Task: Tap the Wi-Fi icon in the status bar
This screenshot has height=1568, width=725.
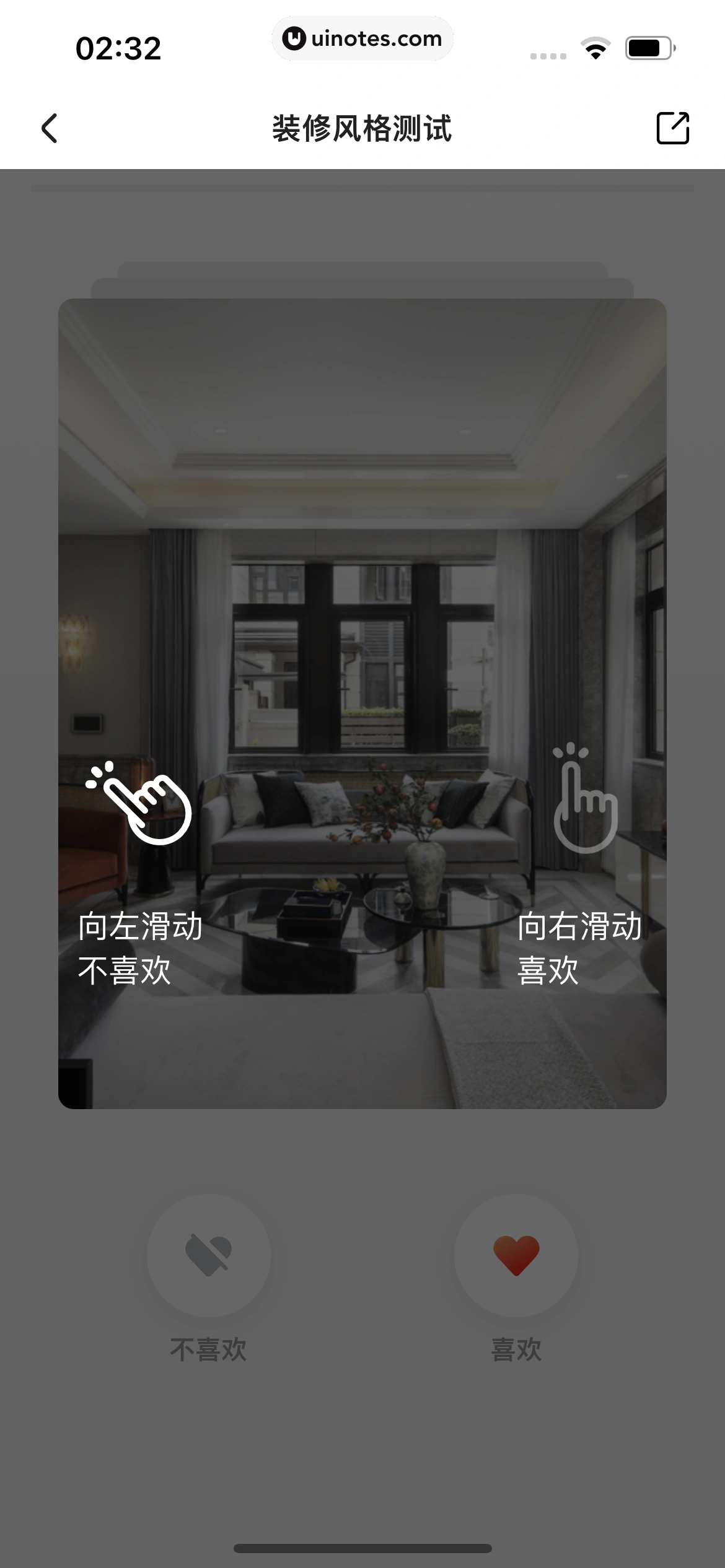Action: (x=595, y=46)
